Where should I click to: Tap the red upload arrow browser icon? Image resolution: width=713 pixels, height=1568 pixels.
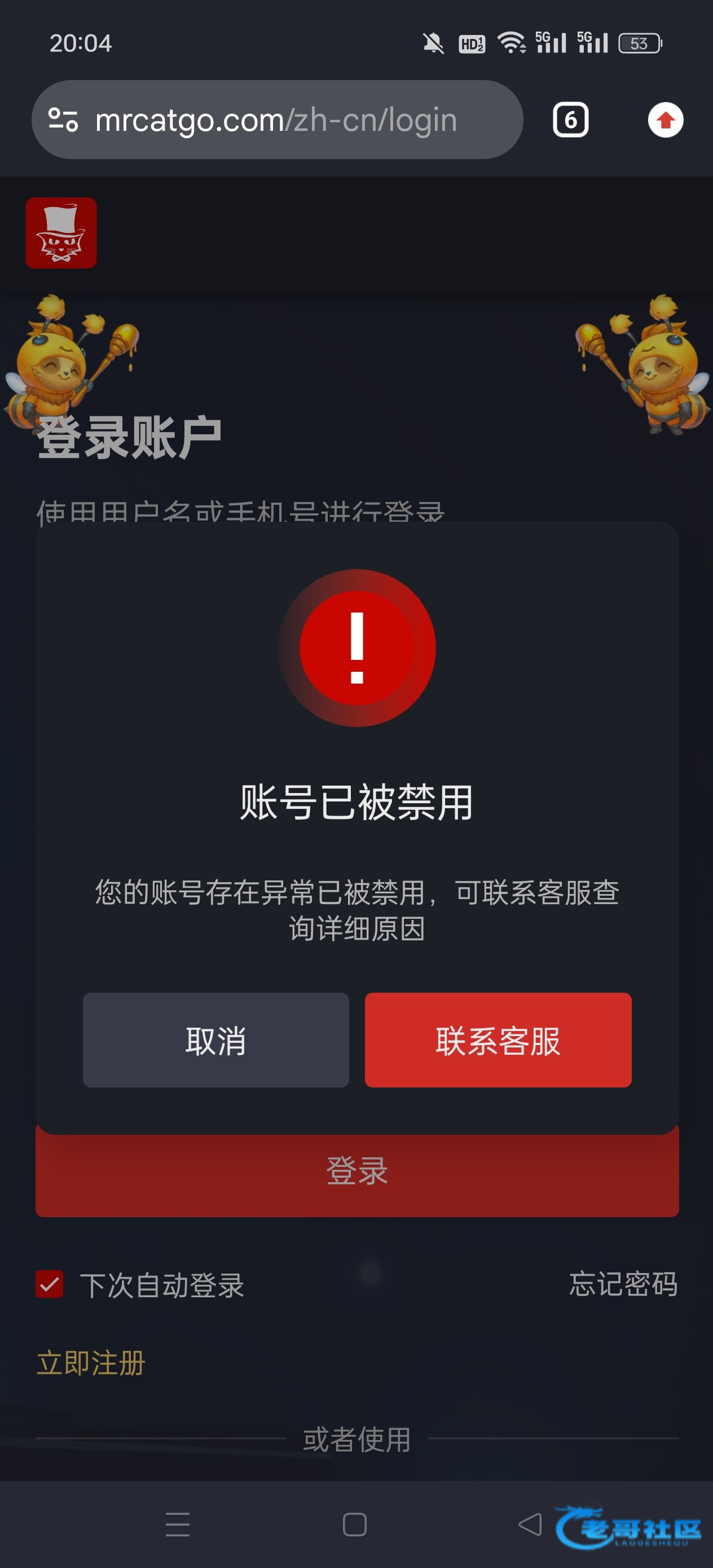pos(665,120)
